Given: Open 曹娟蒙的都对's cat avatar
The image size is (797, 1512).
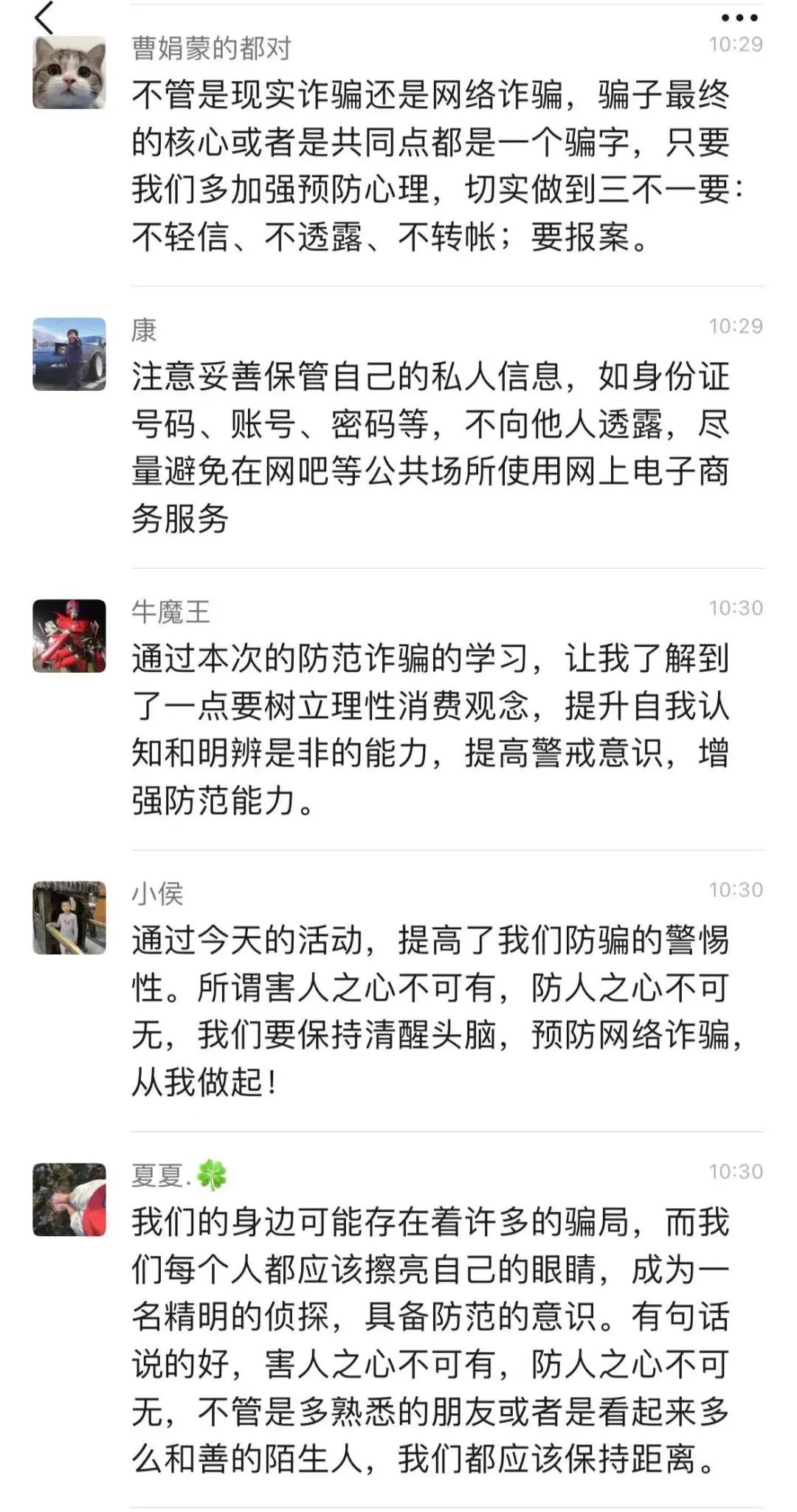Looking at the screenshot, I should pyautogui.click(x=69, y=72).
